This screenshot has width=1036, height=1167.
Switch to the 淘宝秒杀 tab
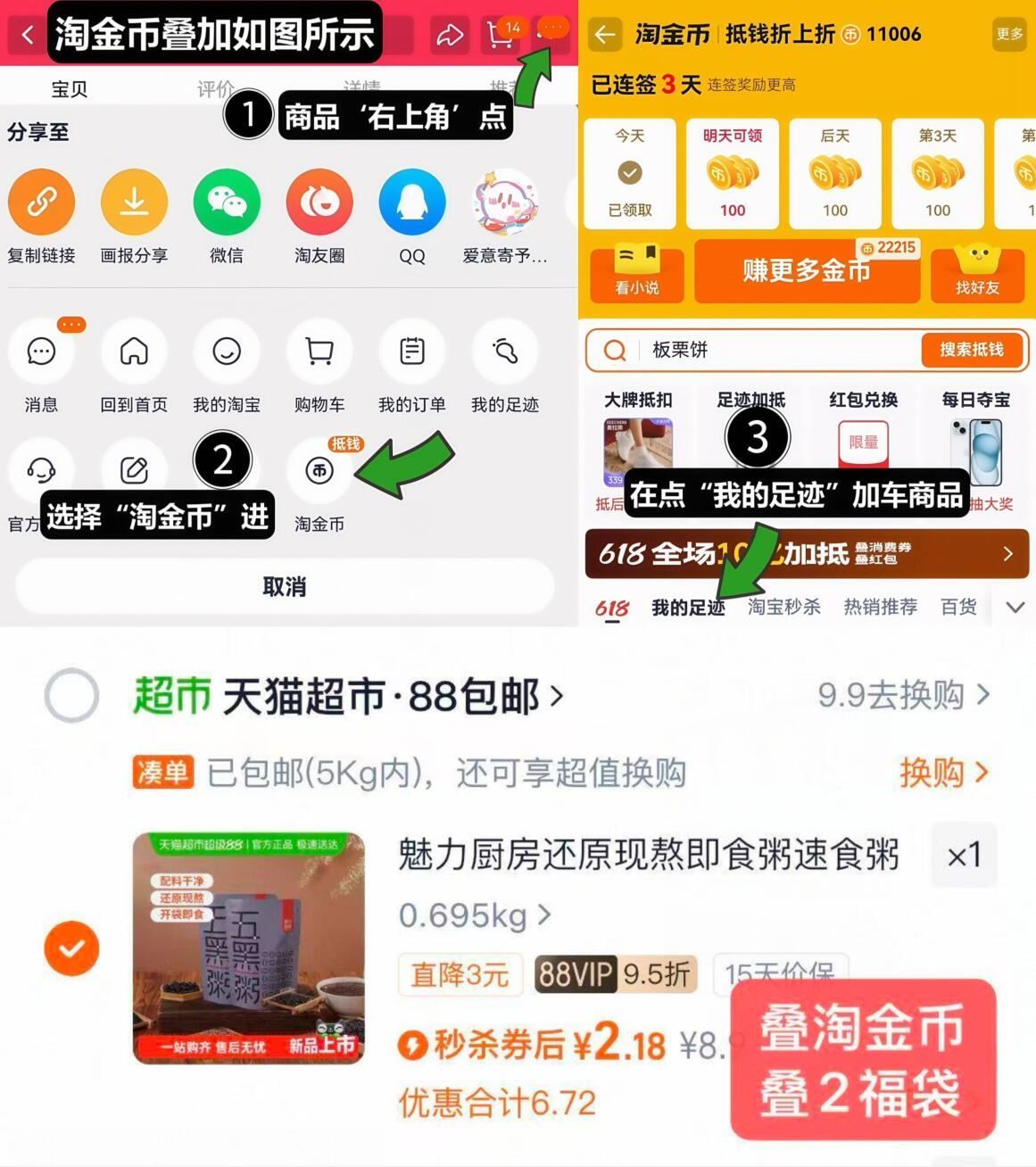(783, 607)
